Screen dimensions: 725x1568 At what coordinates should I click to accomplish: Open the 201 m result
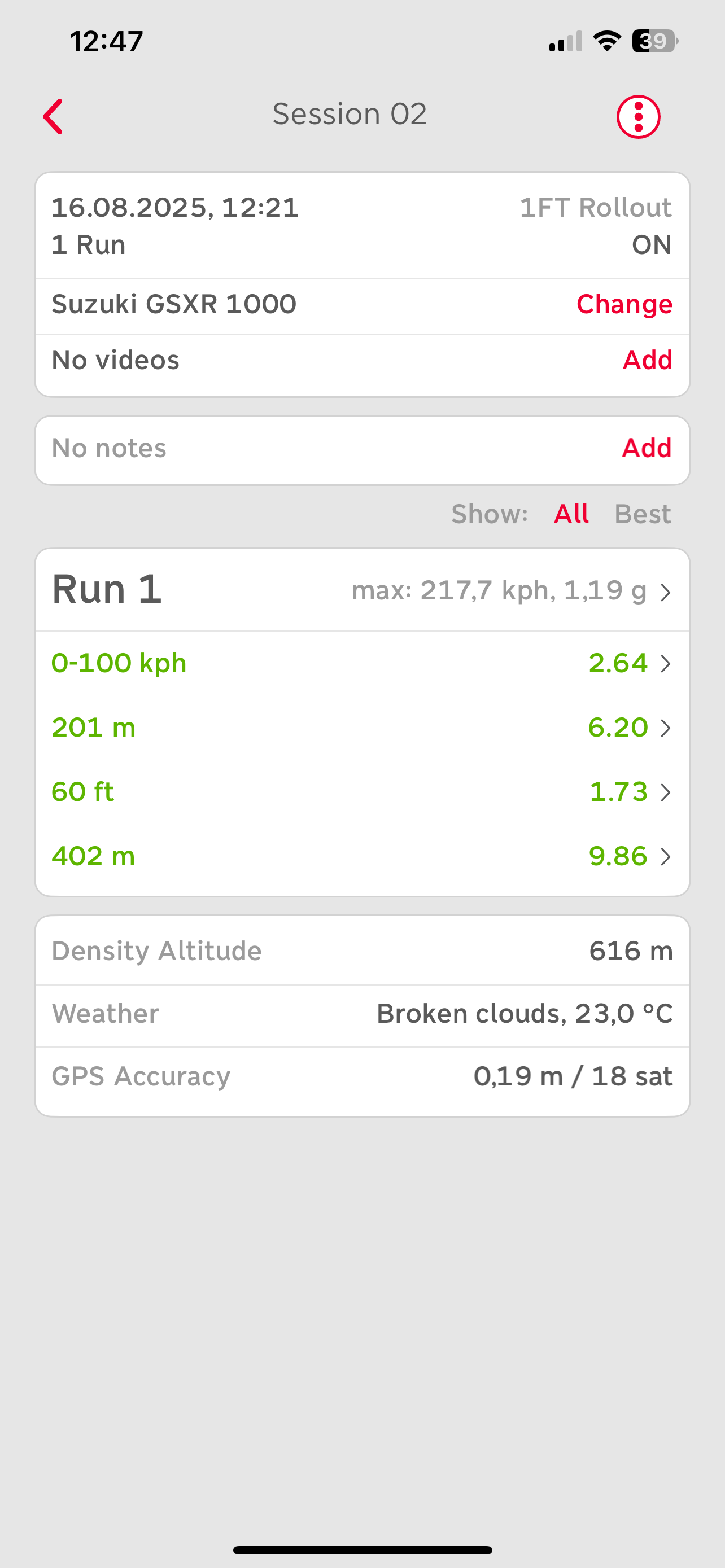362,728
